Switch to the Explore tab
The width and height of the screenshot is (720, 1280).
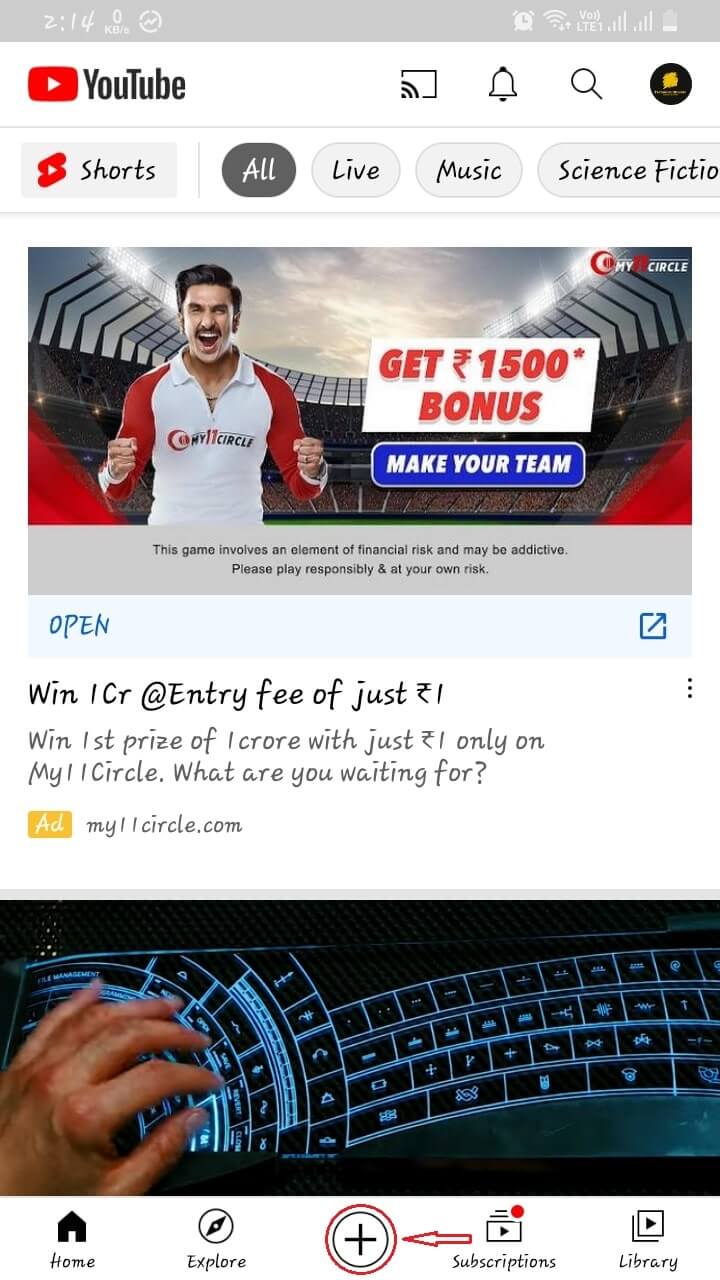click(216, 1239)
